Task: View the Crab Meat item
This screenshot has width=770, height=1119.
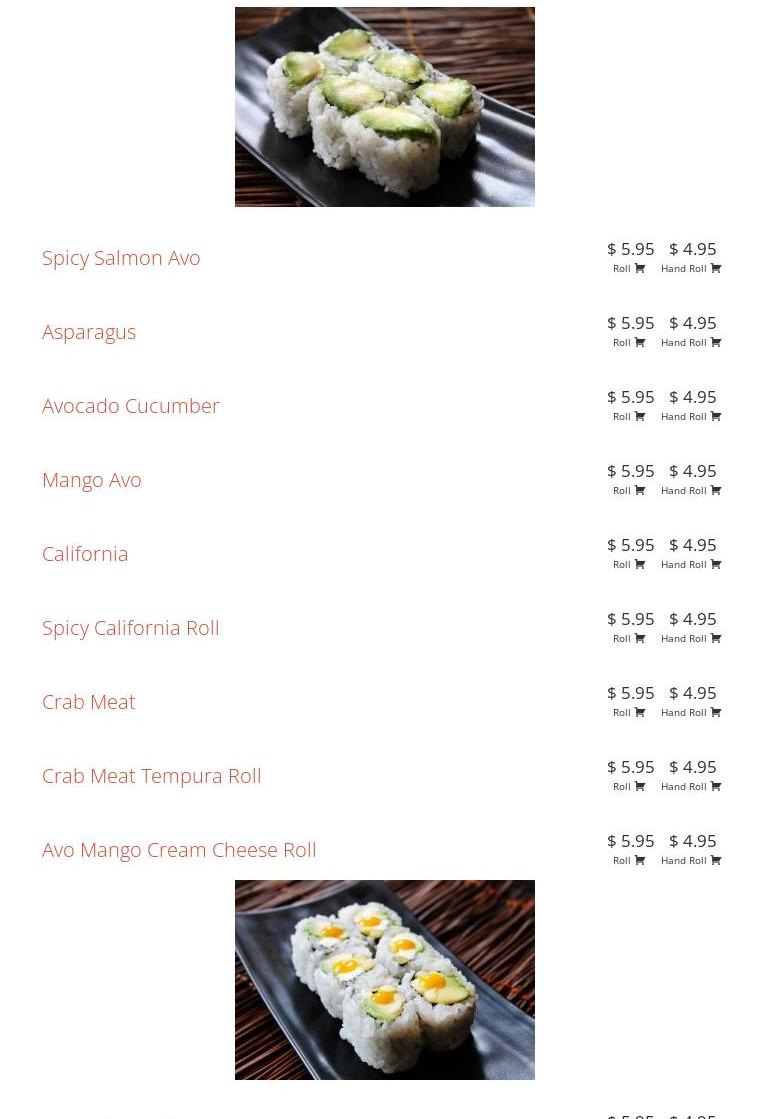Action: [89, 702]
